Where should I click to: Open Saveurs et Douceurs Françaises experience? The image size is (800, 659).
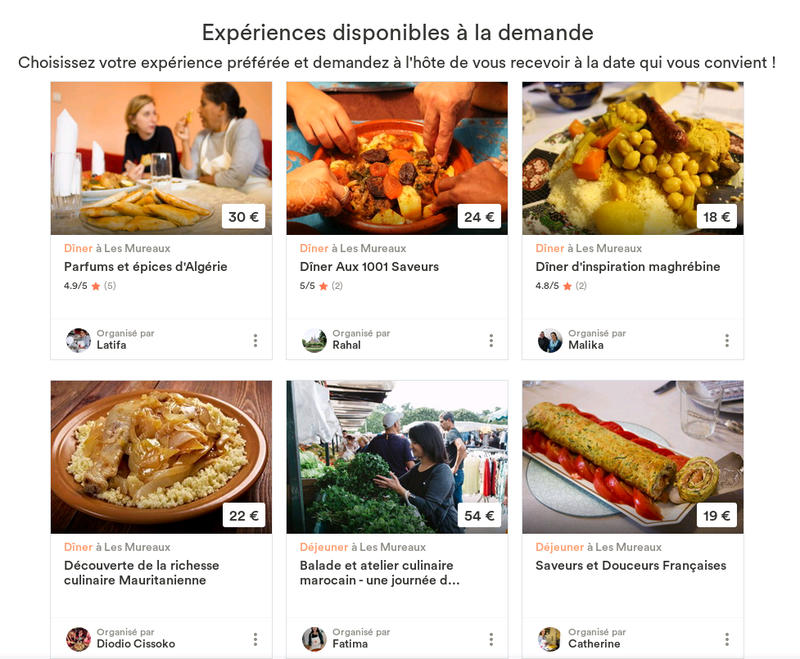(631, 566)
